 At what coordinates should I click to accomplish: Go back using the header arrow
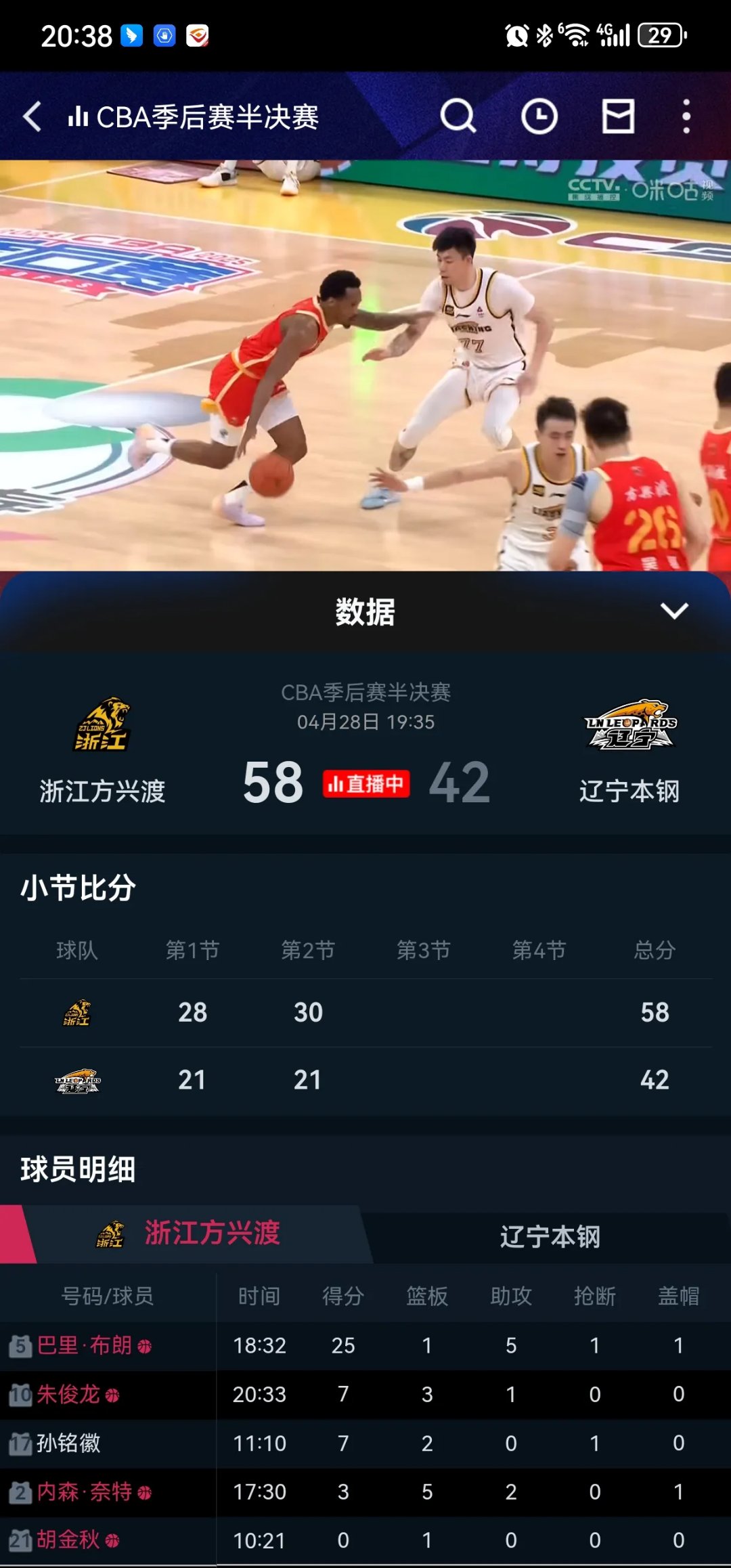pos(32,116)
